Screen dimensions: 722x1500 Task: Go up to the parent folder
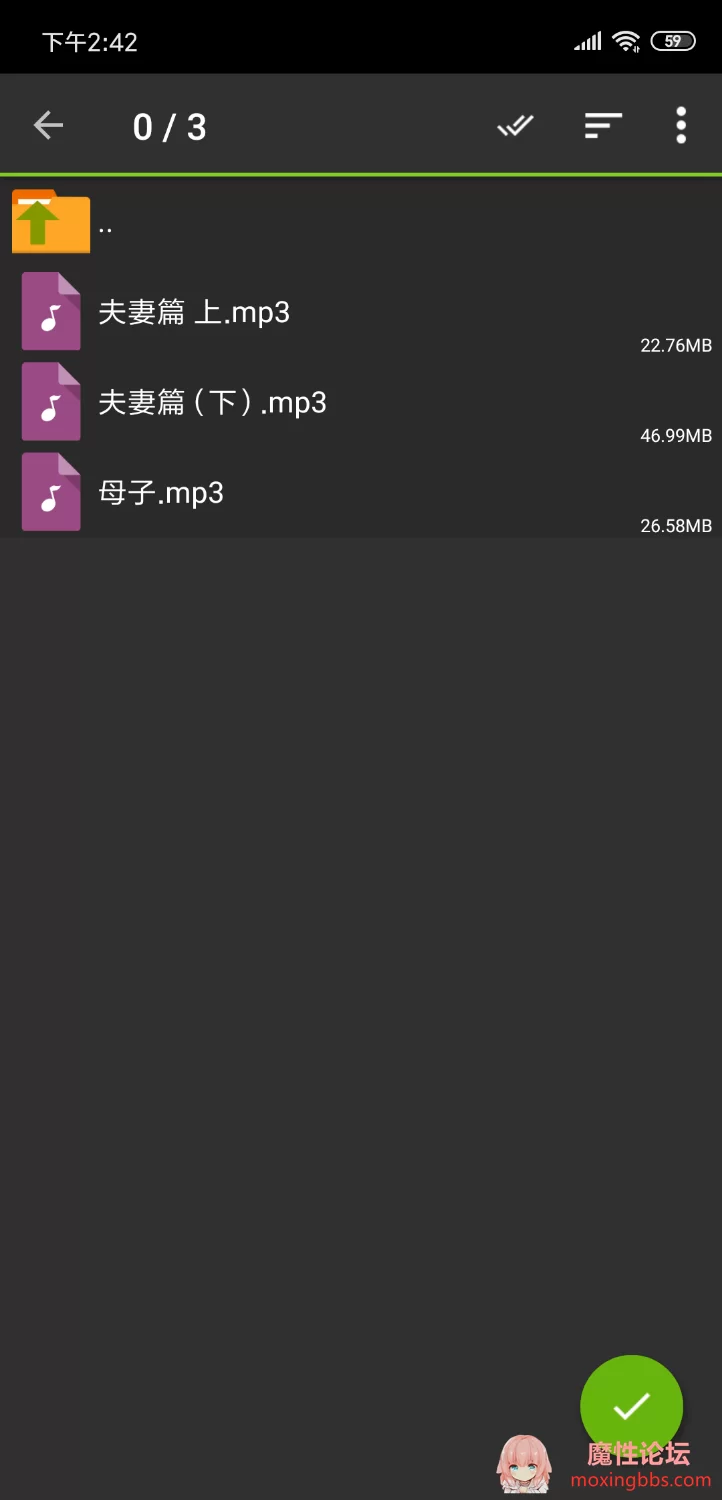[x=361, y=222]
